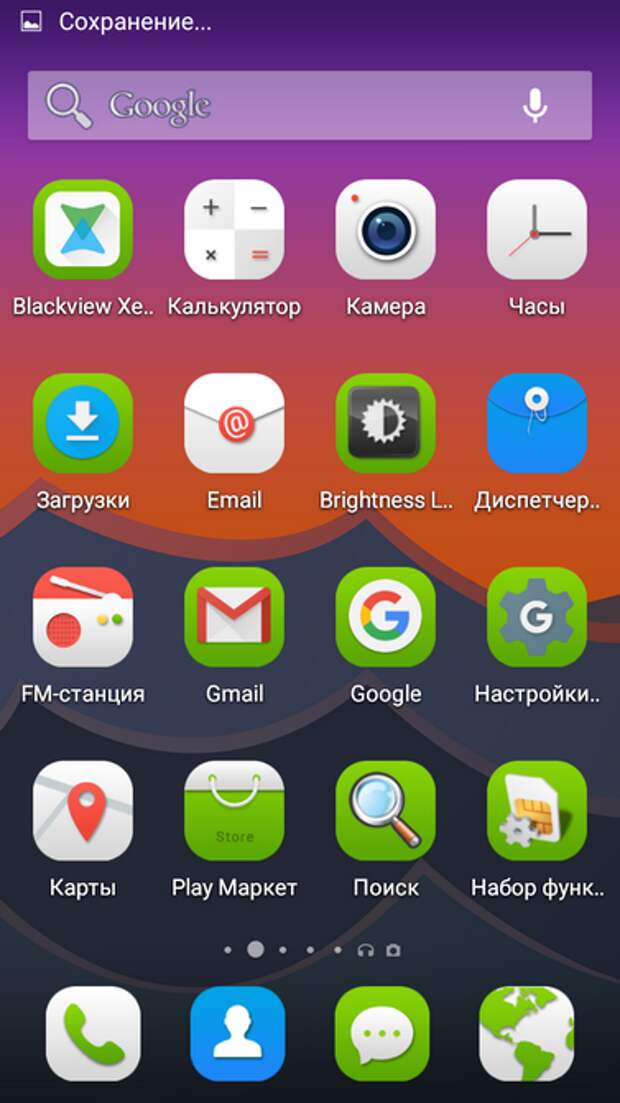The height and width of the screenshot is (1103, 620).
Task: Start voice search with the microphone
Action: (x=535, y=105)
